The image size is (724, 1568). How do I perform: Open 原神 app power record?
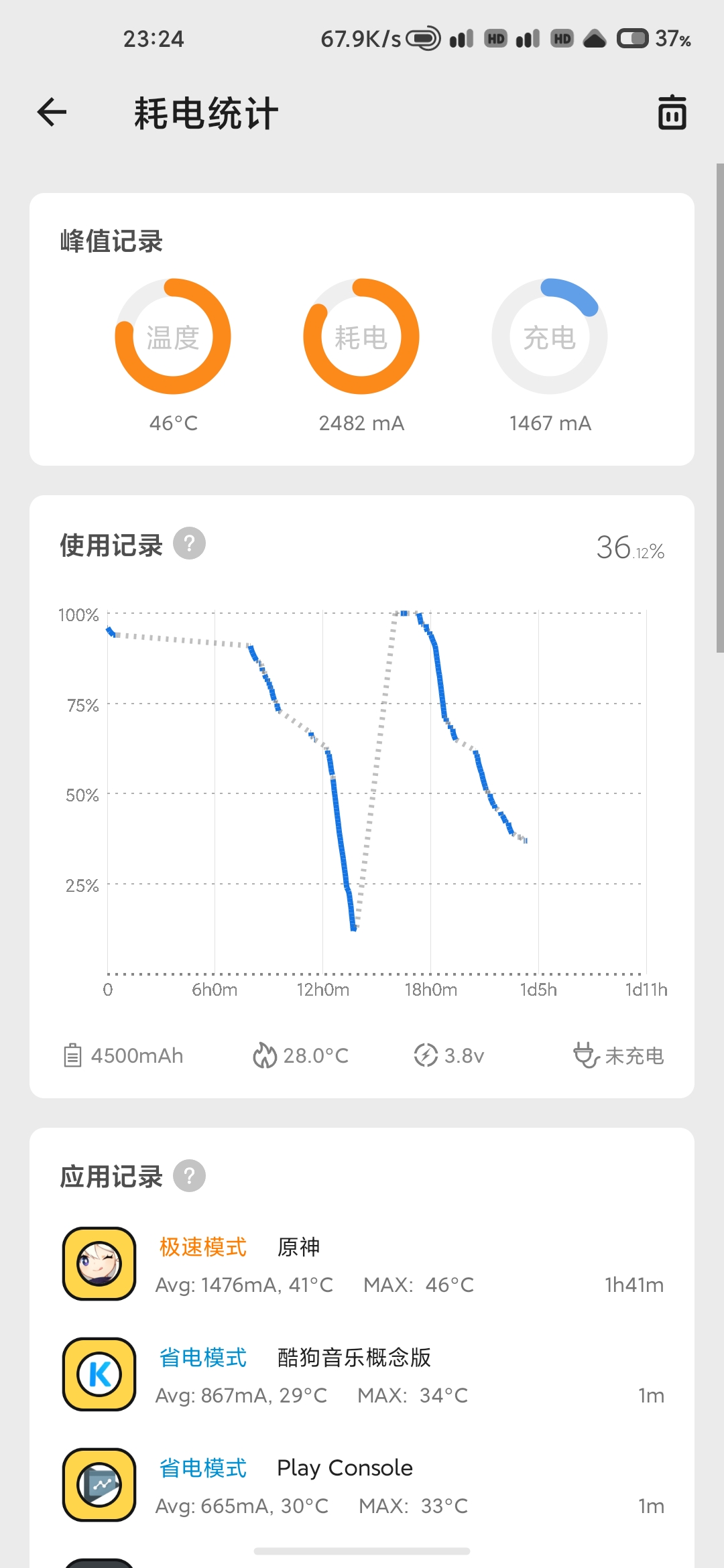click(x=362, y=1264)
